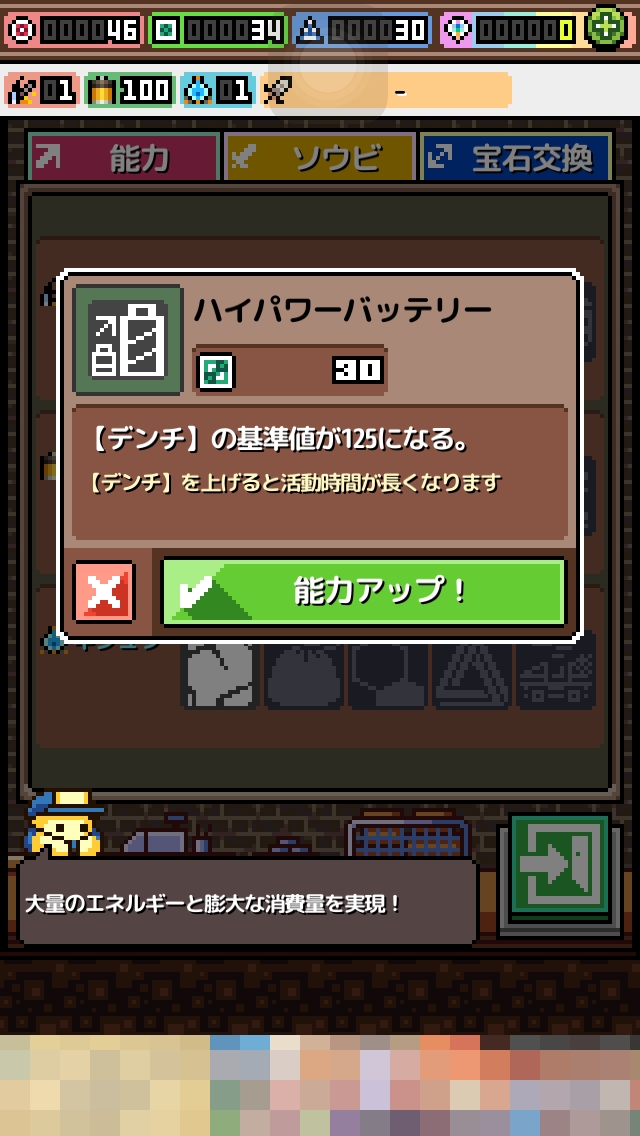Switch to the 能力 tab
640x1136 pixels.
pyautogui.click(x=123, y=158)
